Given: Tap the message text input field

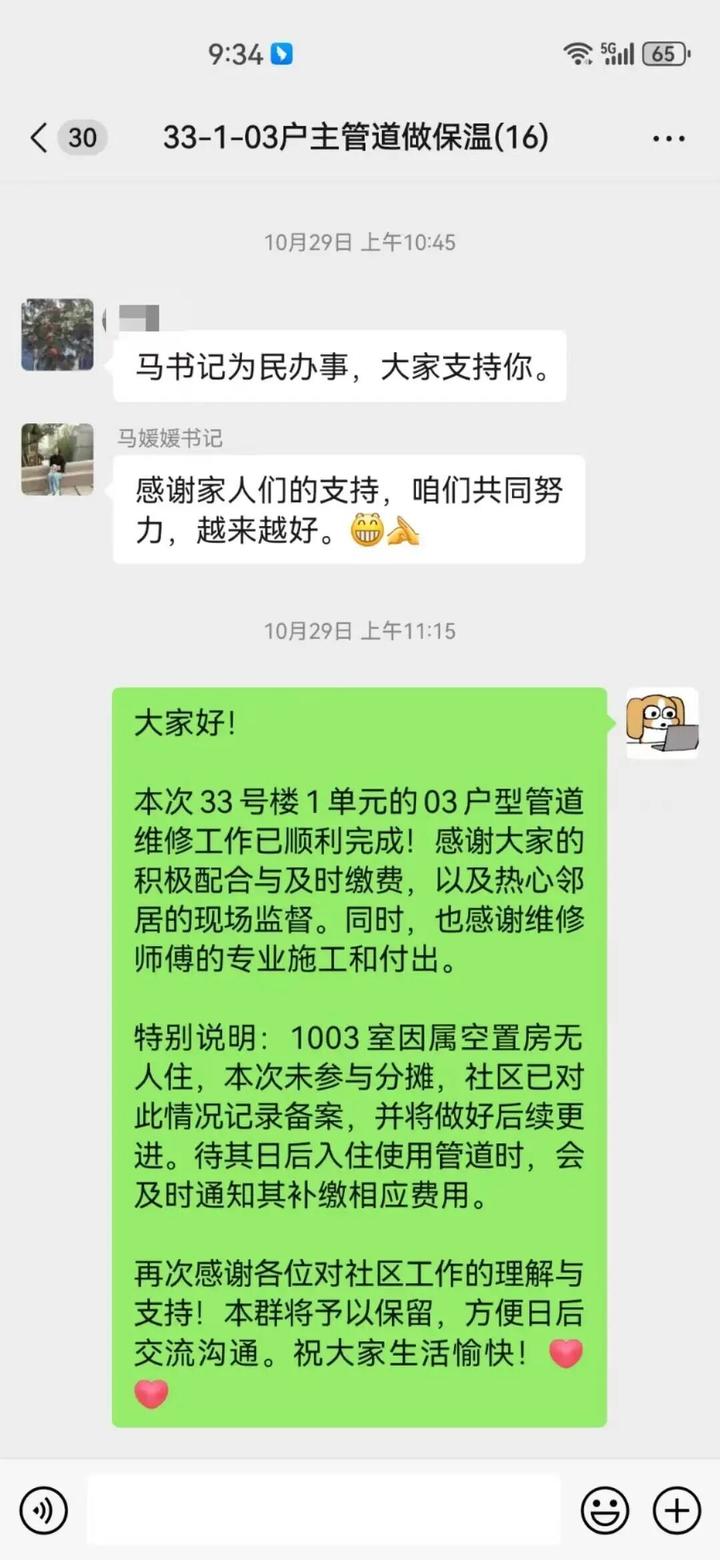Looking at the screenshot, I should click(x=323, y=1509).
